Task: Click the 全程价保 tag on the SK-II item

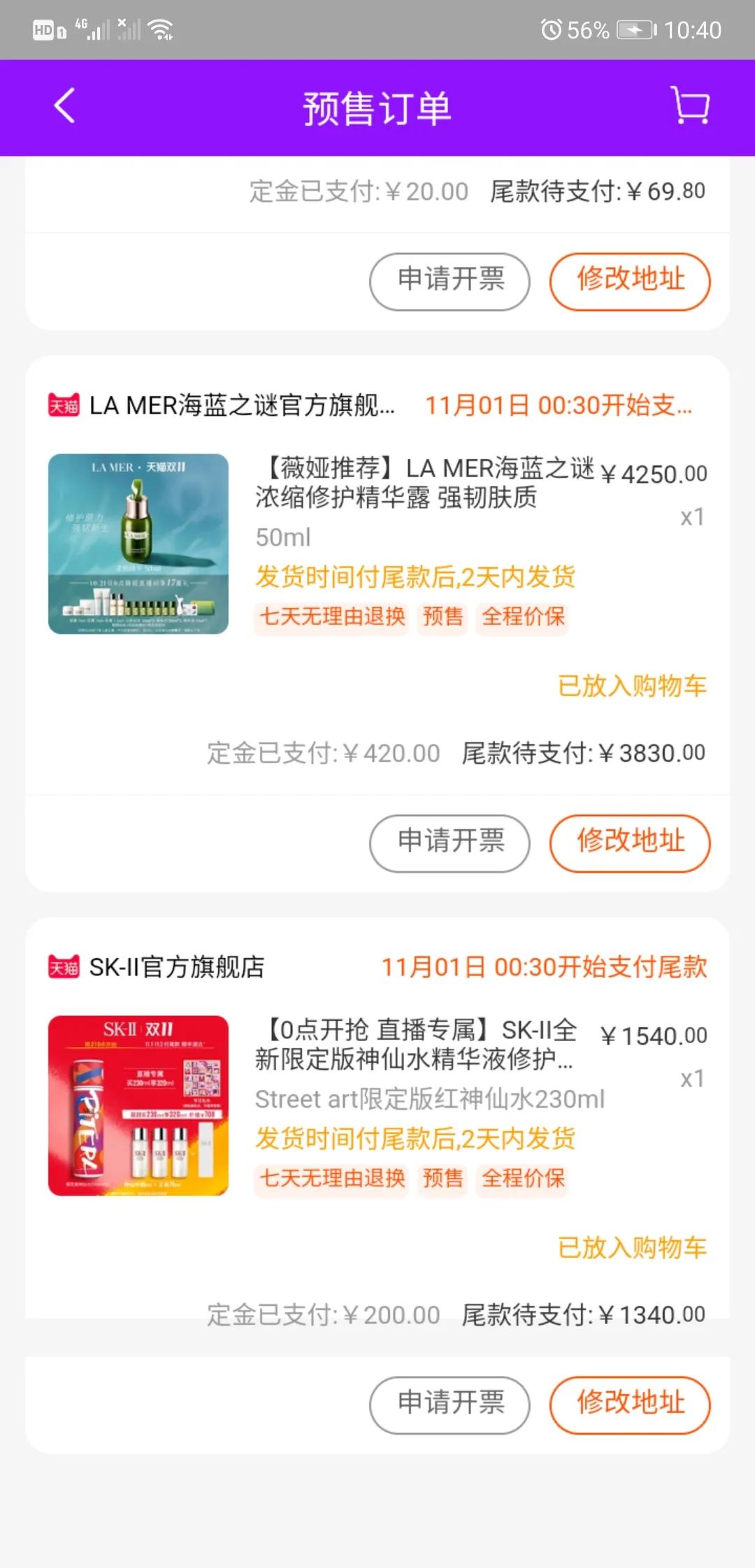Action: [x=522, y=1179]
